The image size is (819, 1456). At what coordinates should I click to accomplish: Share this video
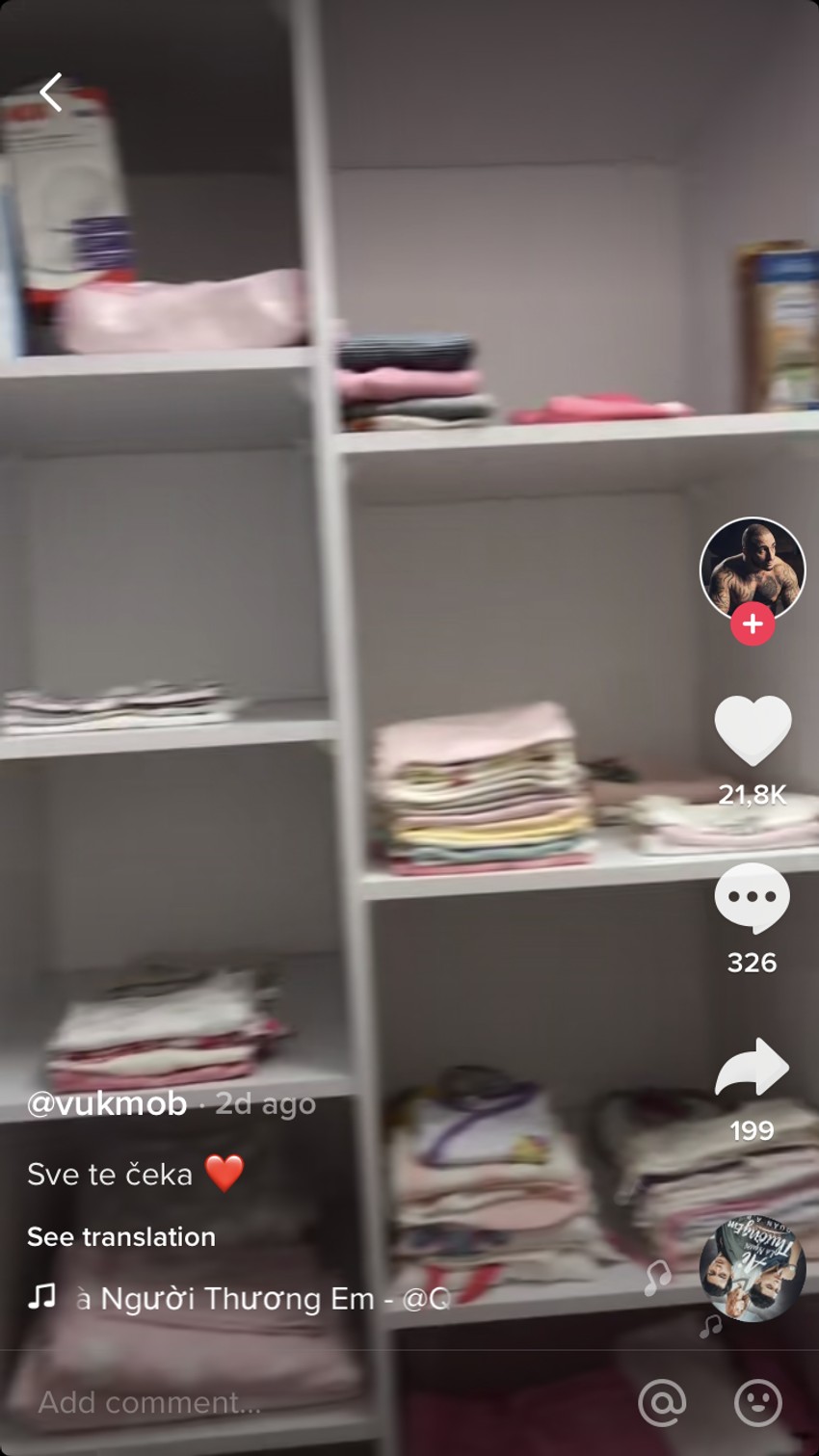tap(752, 1068)
